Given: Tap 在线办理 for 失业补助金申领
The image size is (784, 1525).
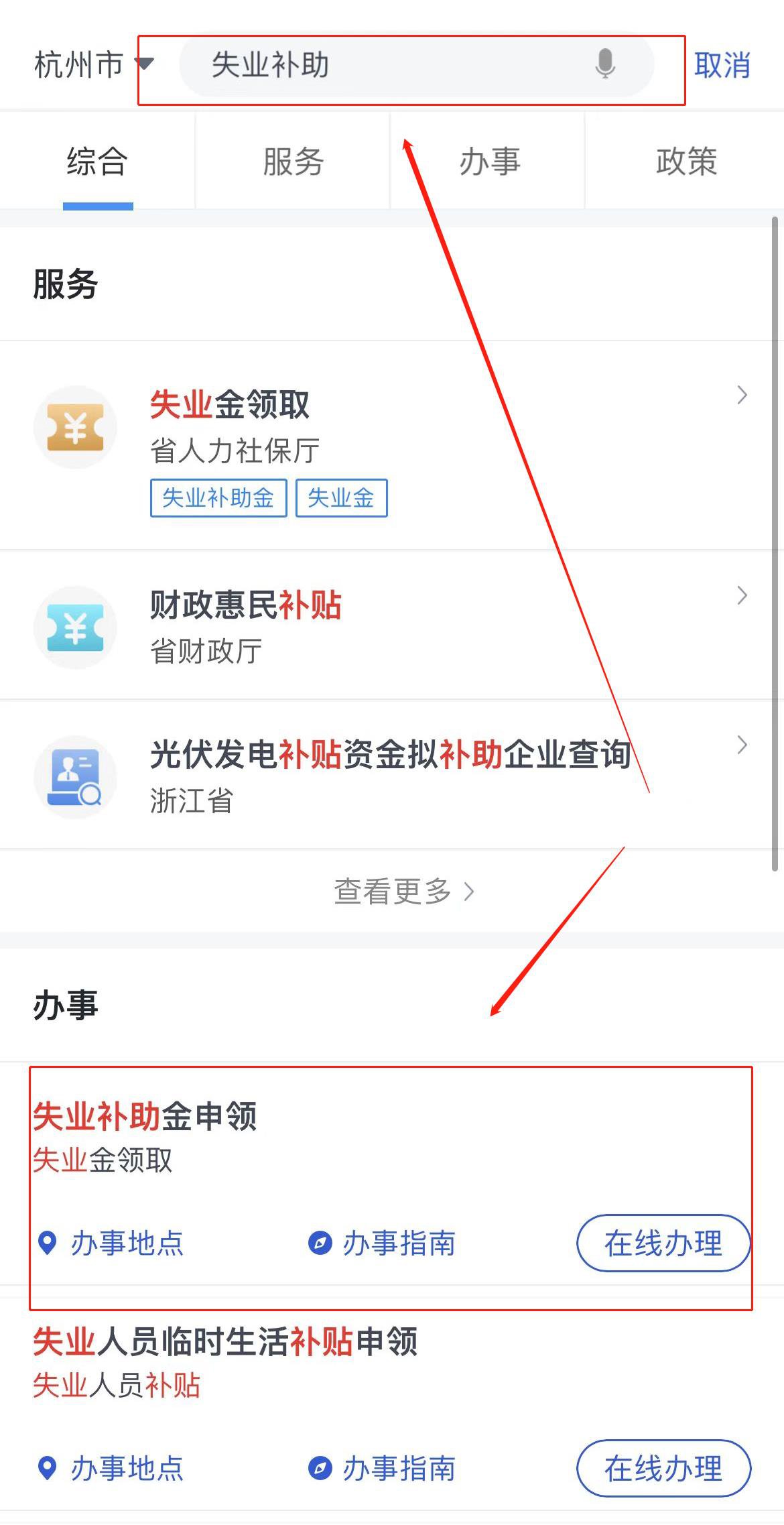Looking at the screenshot, I should click(x=663, y=1243).
